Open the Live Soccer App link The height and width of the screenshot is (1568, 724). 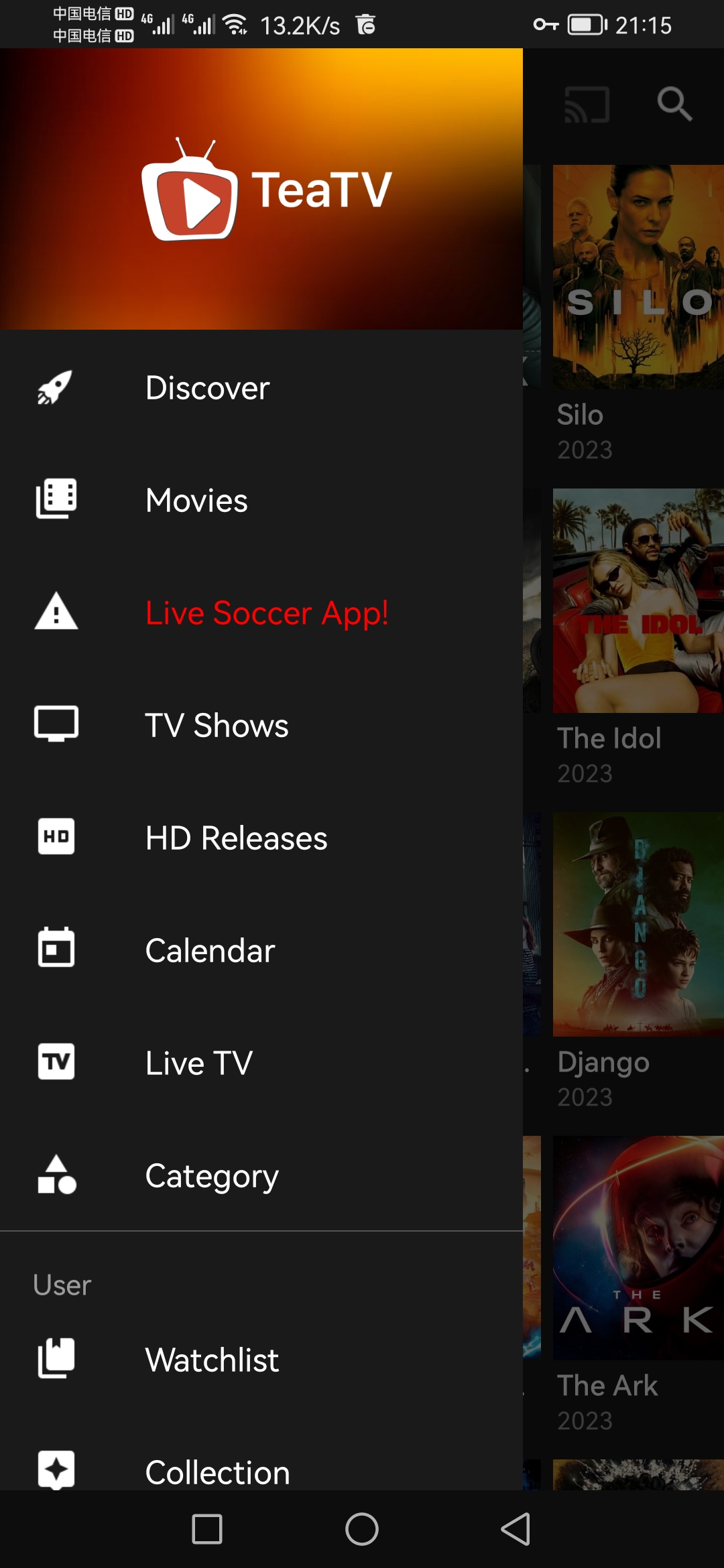coord(267,613)
